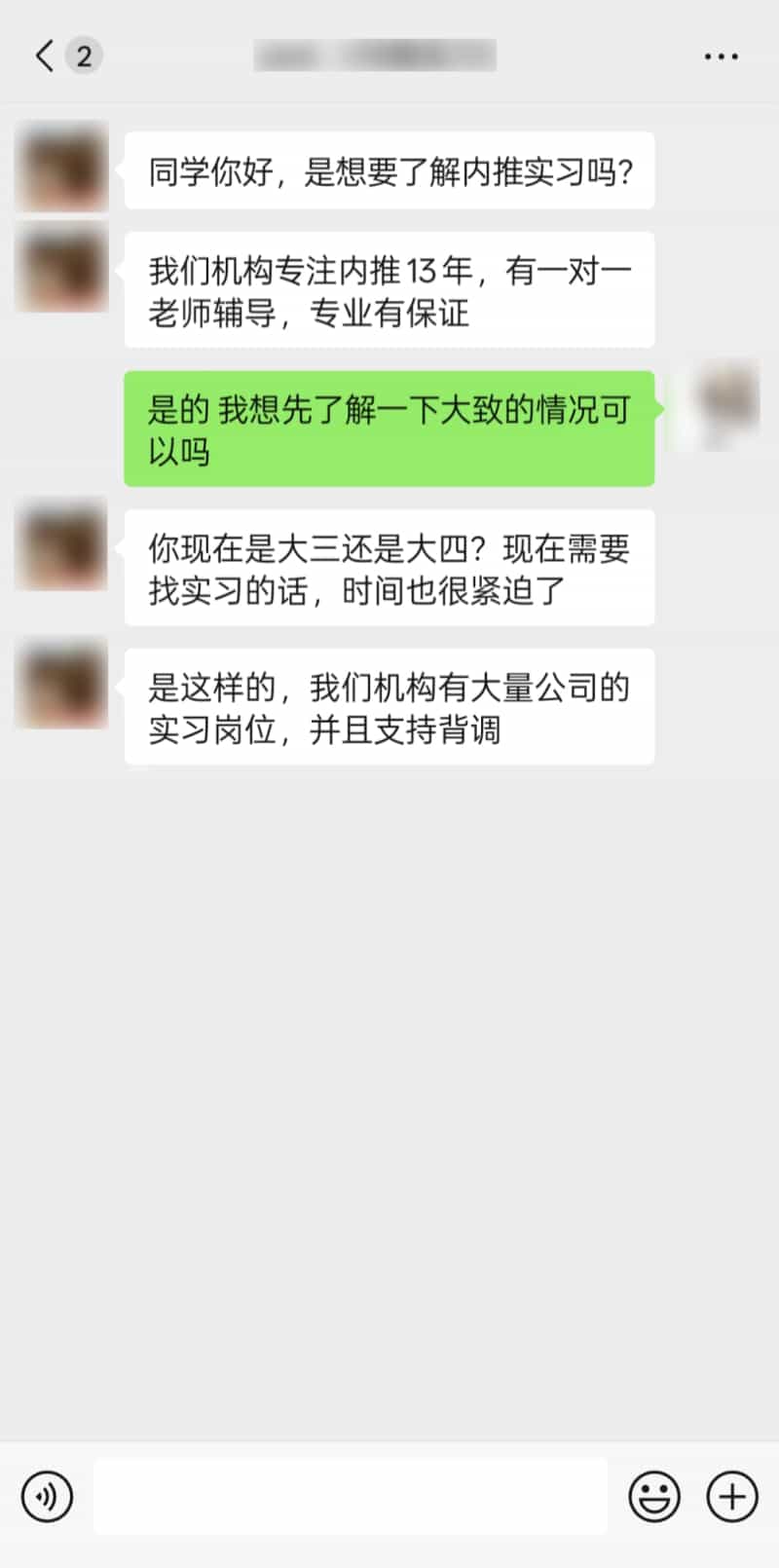
Task: Select the message asking about 内推实习
Action: 389,169
